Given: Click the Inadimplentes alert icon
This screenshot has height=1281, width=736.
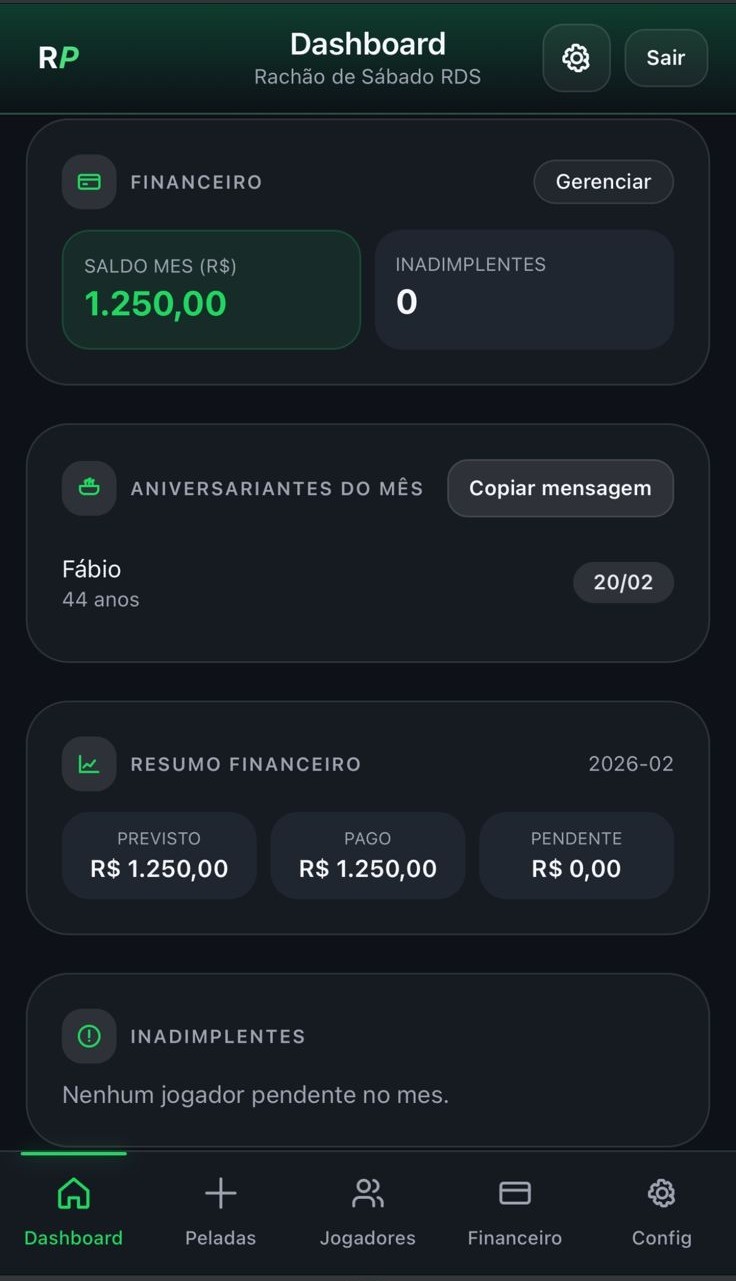Looking at the screenshot, I should 89,1036.
